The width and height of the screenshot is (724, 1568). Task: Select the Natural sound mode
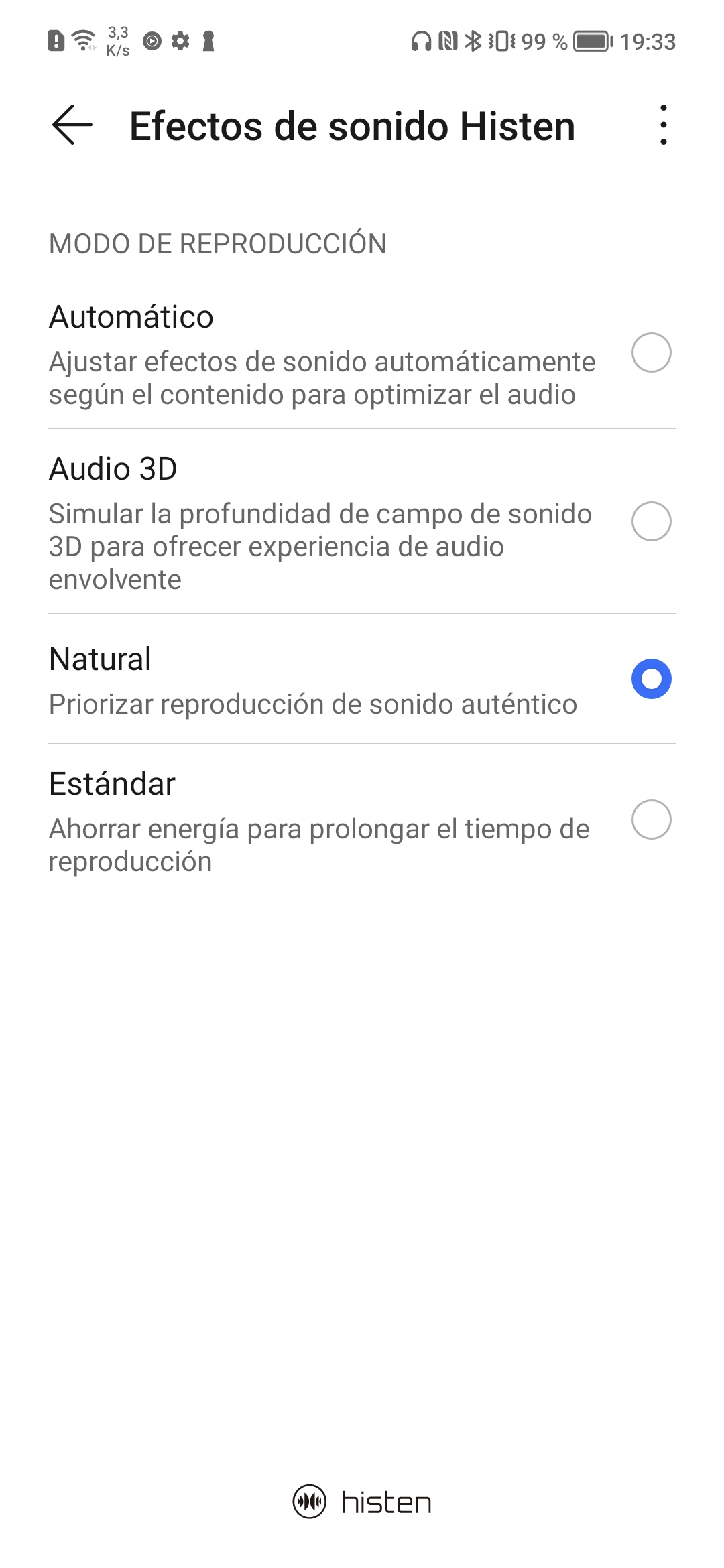[362, 679]
